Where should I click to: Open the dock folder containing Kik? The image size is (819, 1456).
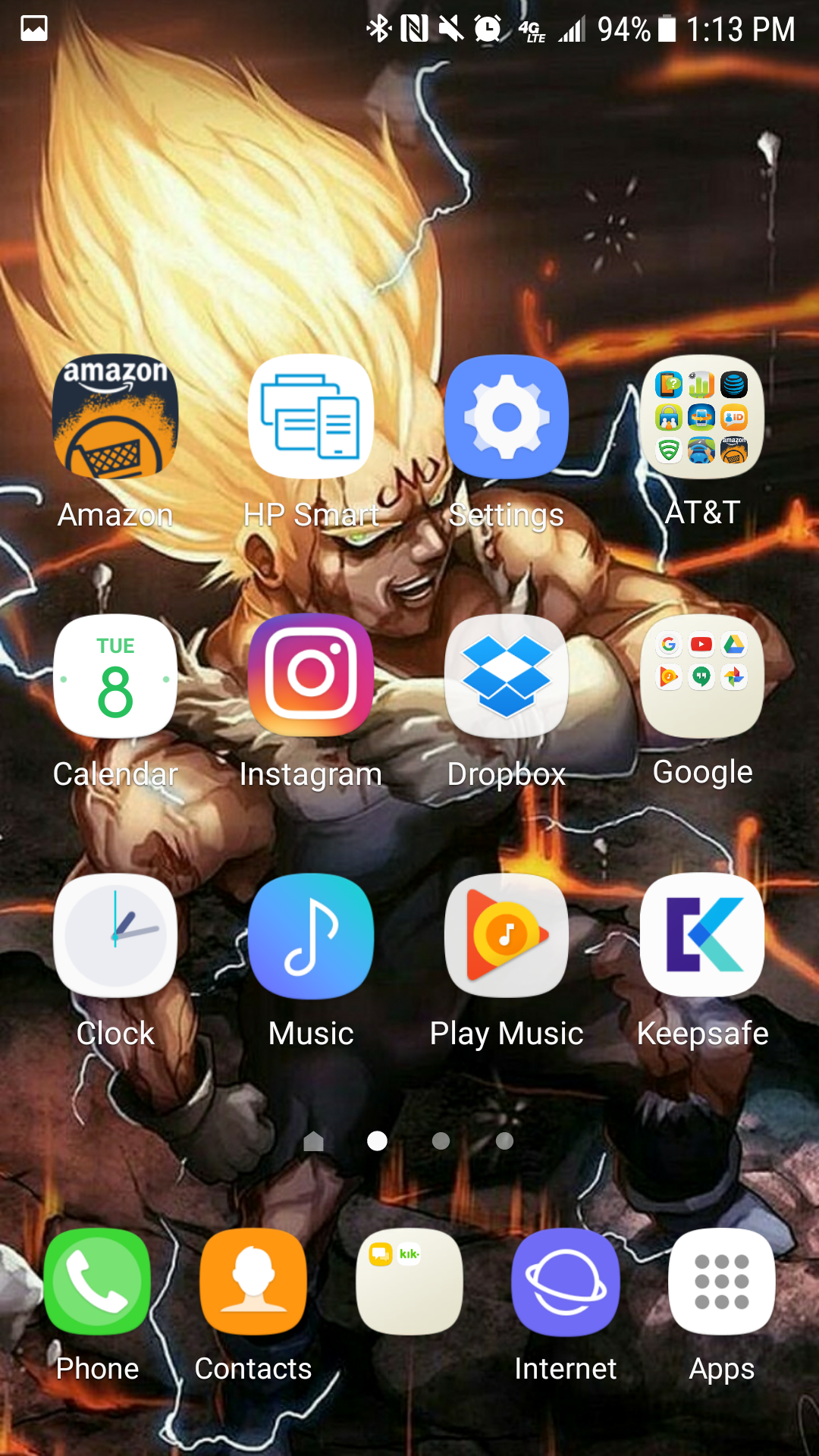coord(409,1282)
